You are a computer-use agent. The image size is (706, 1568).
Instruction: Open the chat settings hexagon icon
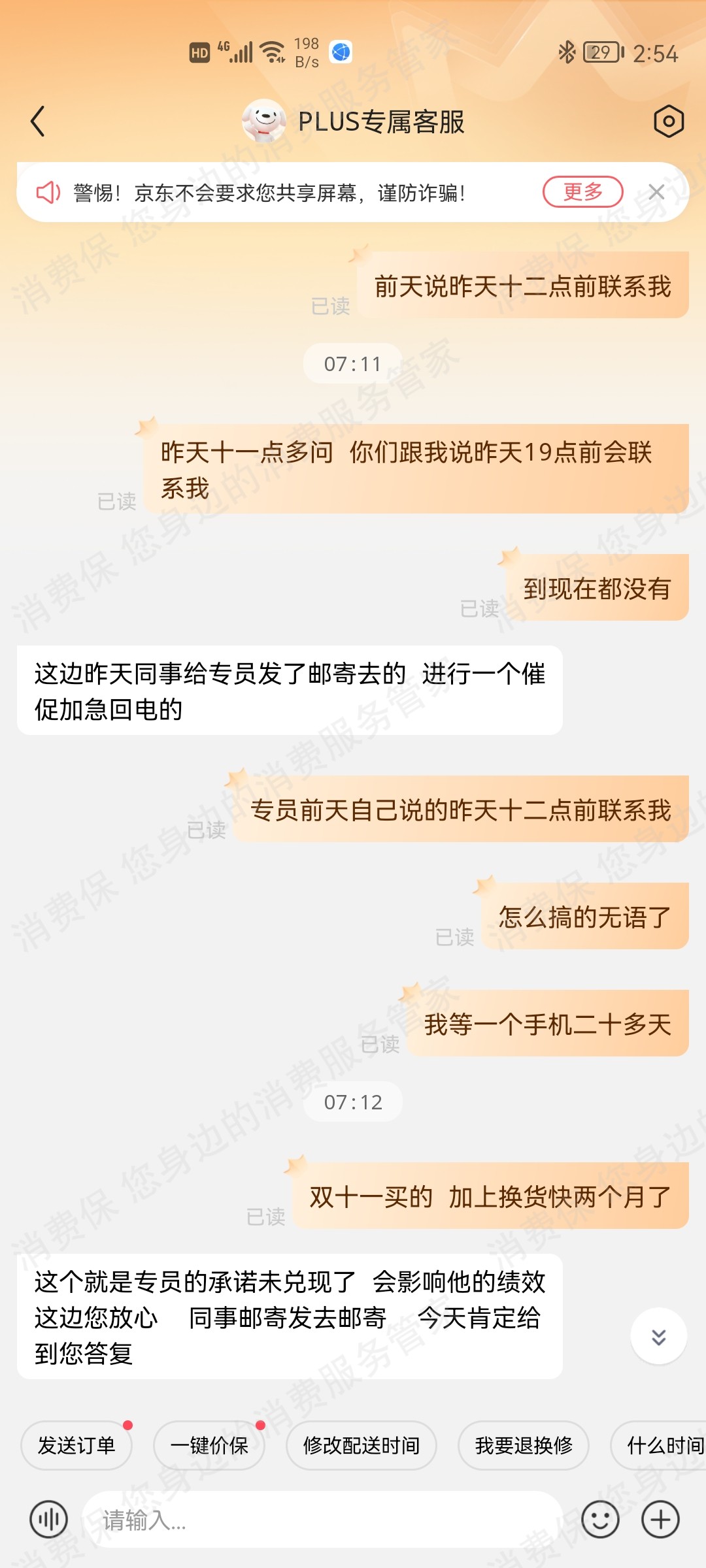668,122
